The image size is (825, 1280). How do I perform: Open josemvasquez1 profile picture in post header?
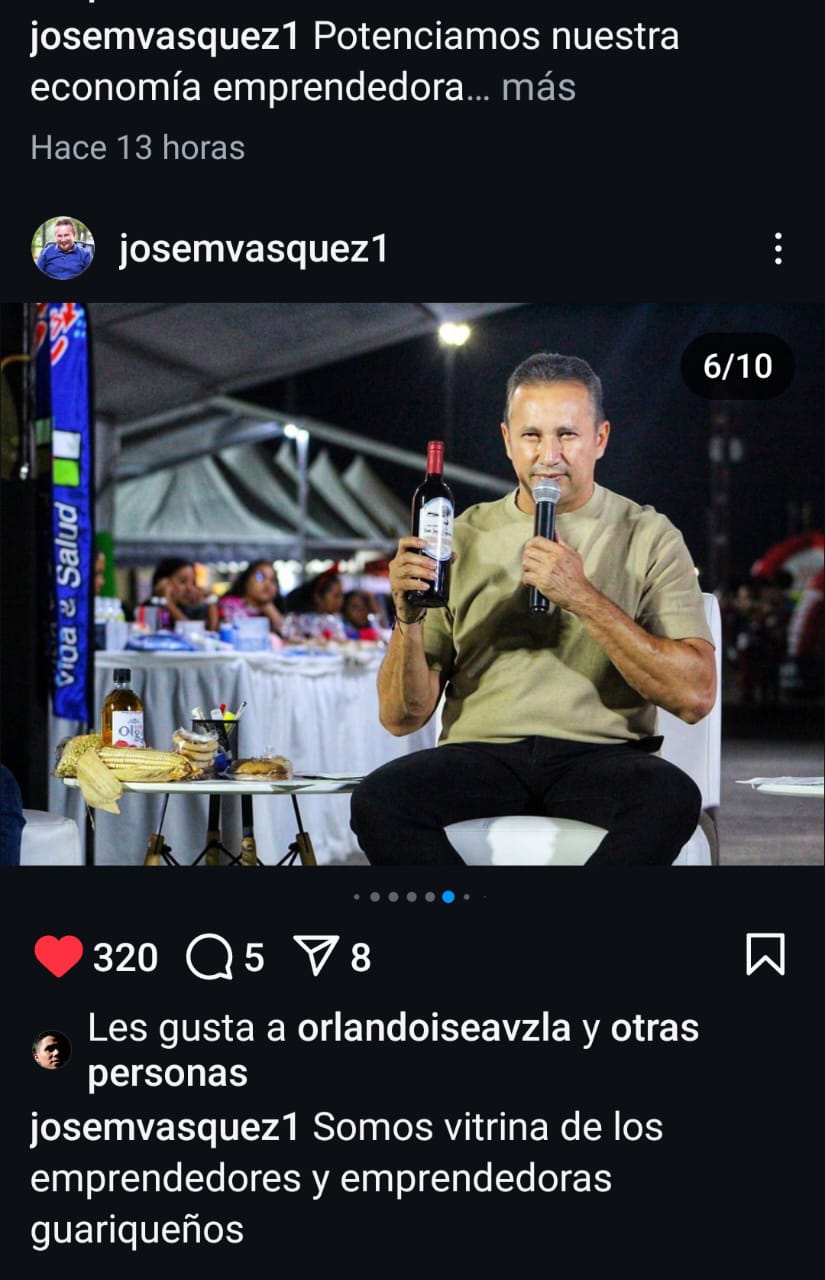63,248
